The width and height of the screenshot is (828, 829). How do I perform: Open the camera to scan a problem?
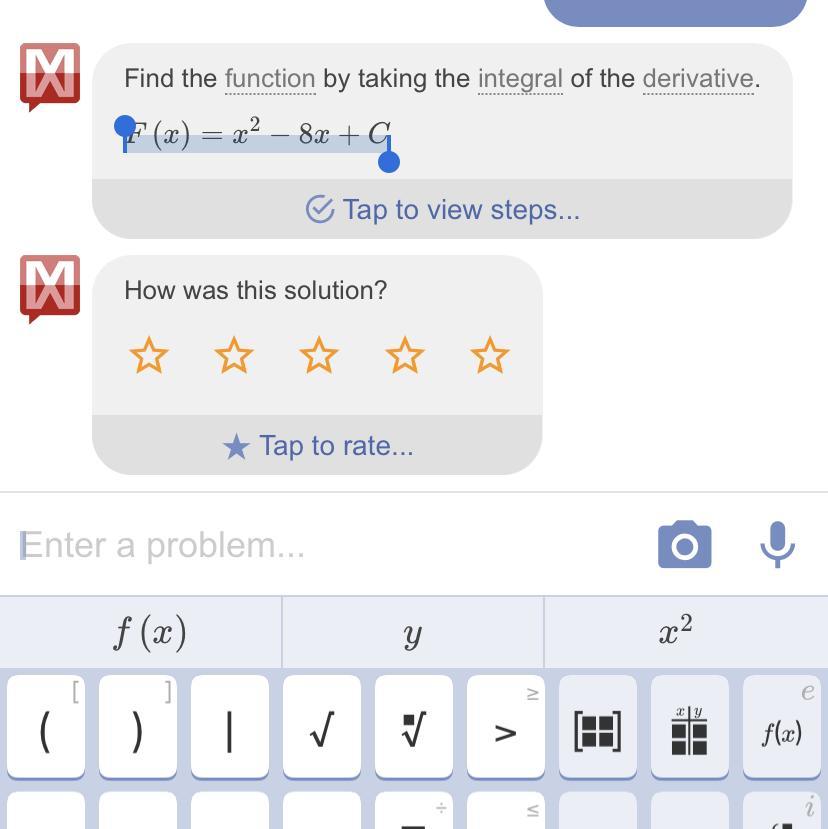tap(685, 545)
